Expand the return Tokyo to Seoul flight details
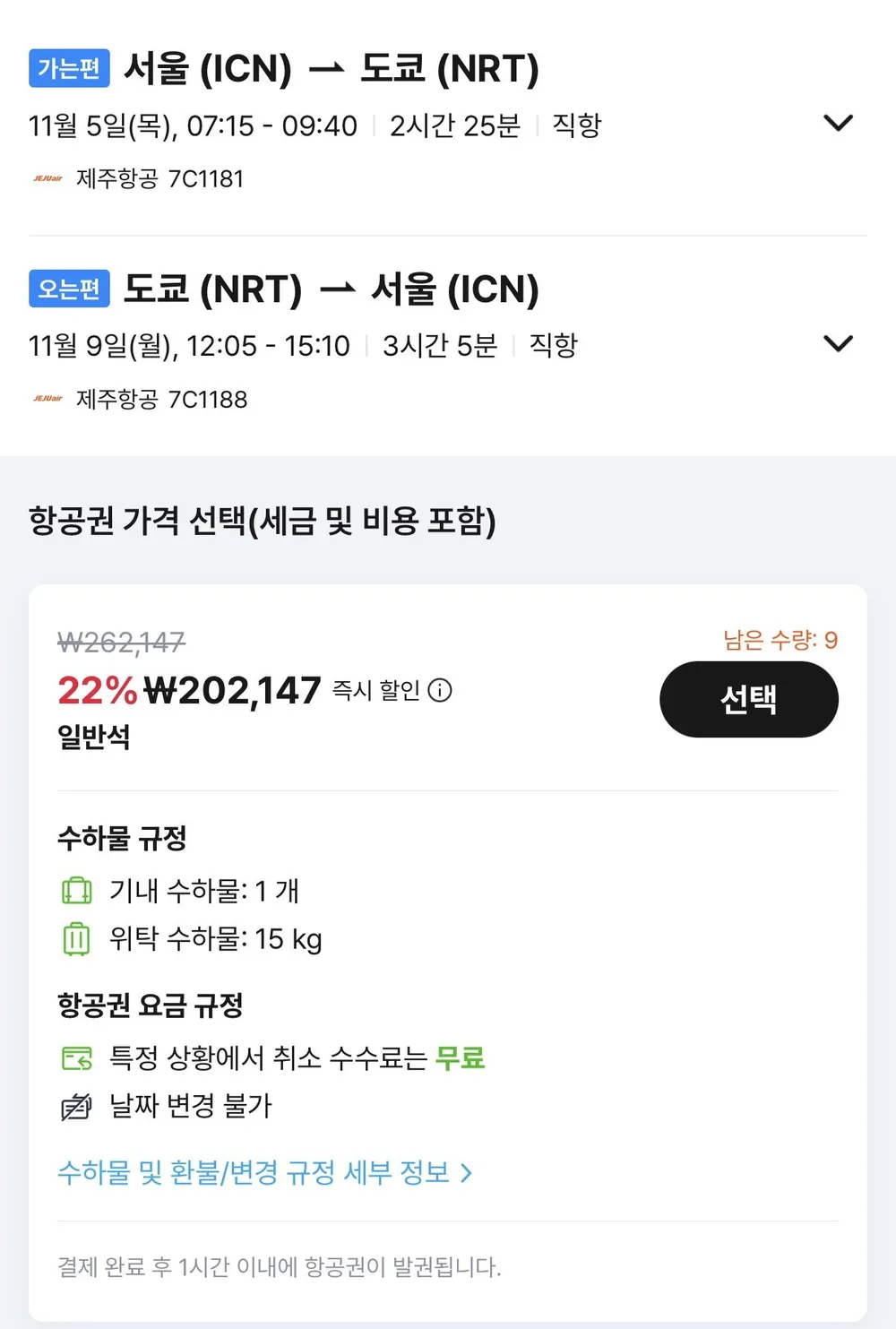Screen dimensions: 896x1329 (838, 344)
